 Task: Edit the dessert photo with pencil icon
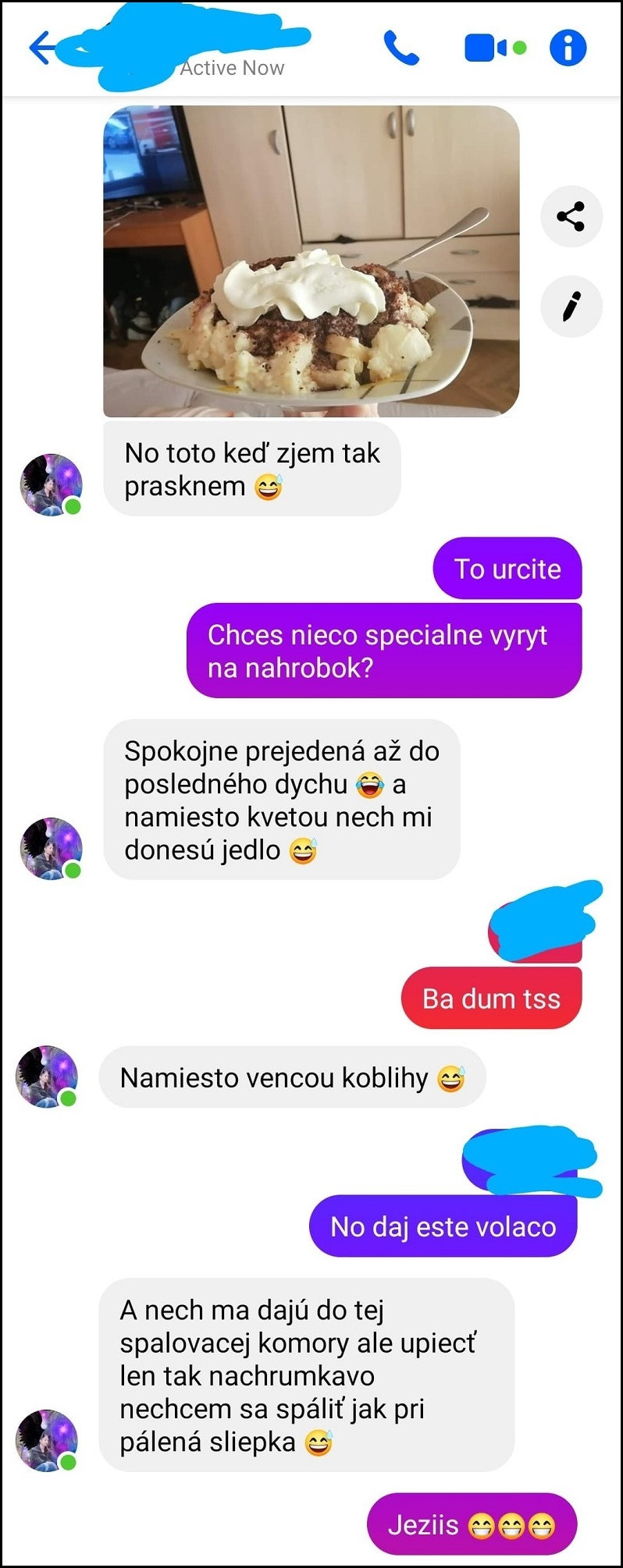571,306
